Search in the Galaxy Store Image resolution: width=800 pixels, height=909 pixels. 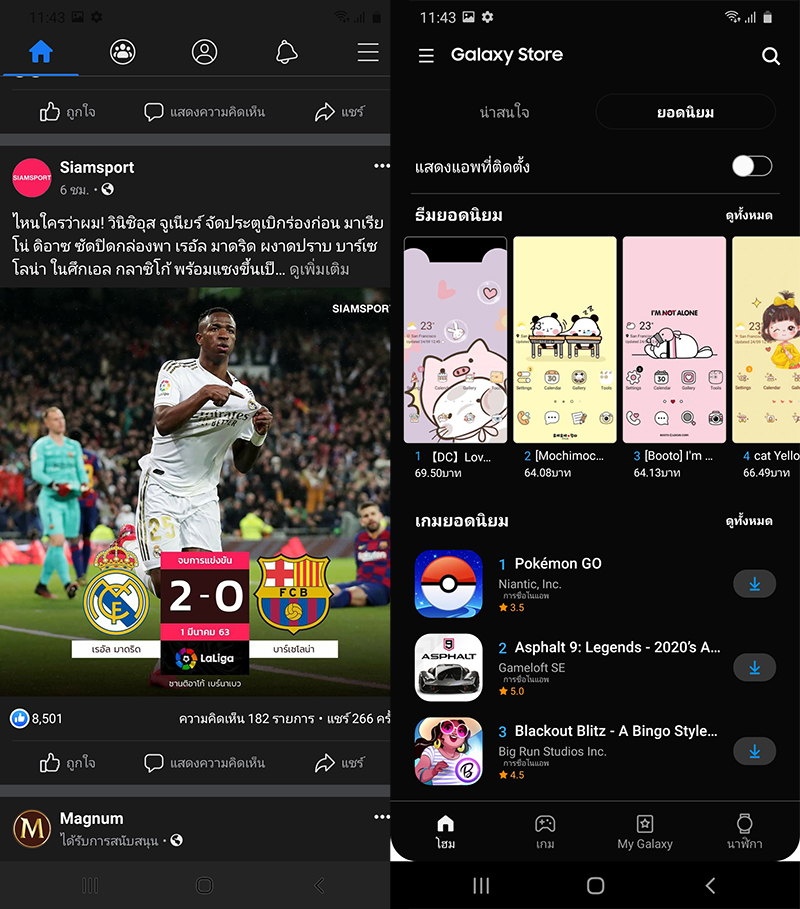click(770, 56)
